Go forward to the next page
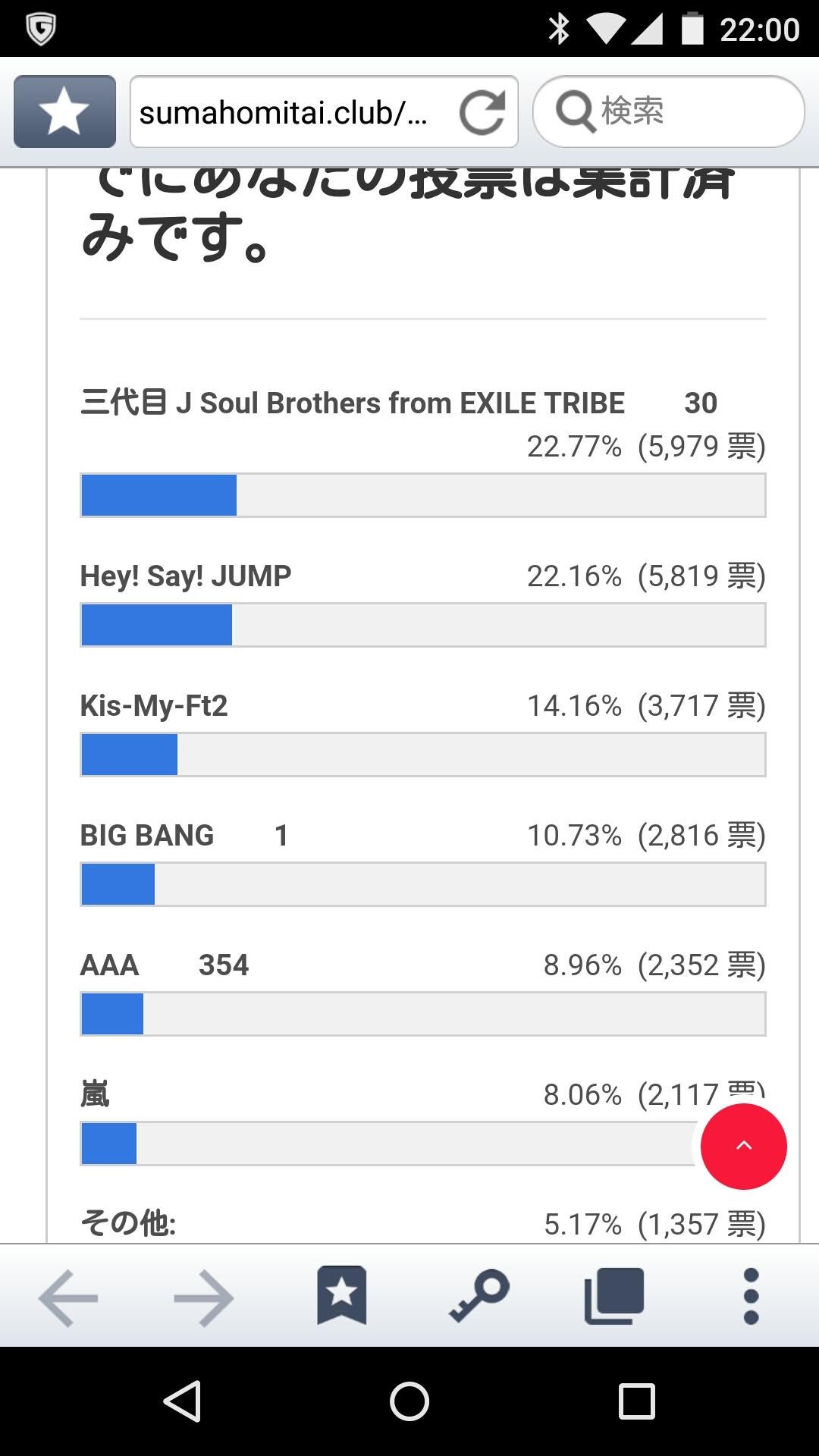Screen dimensions: 819x1456 [x=203, y=1298]
